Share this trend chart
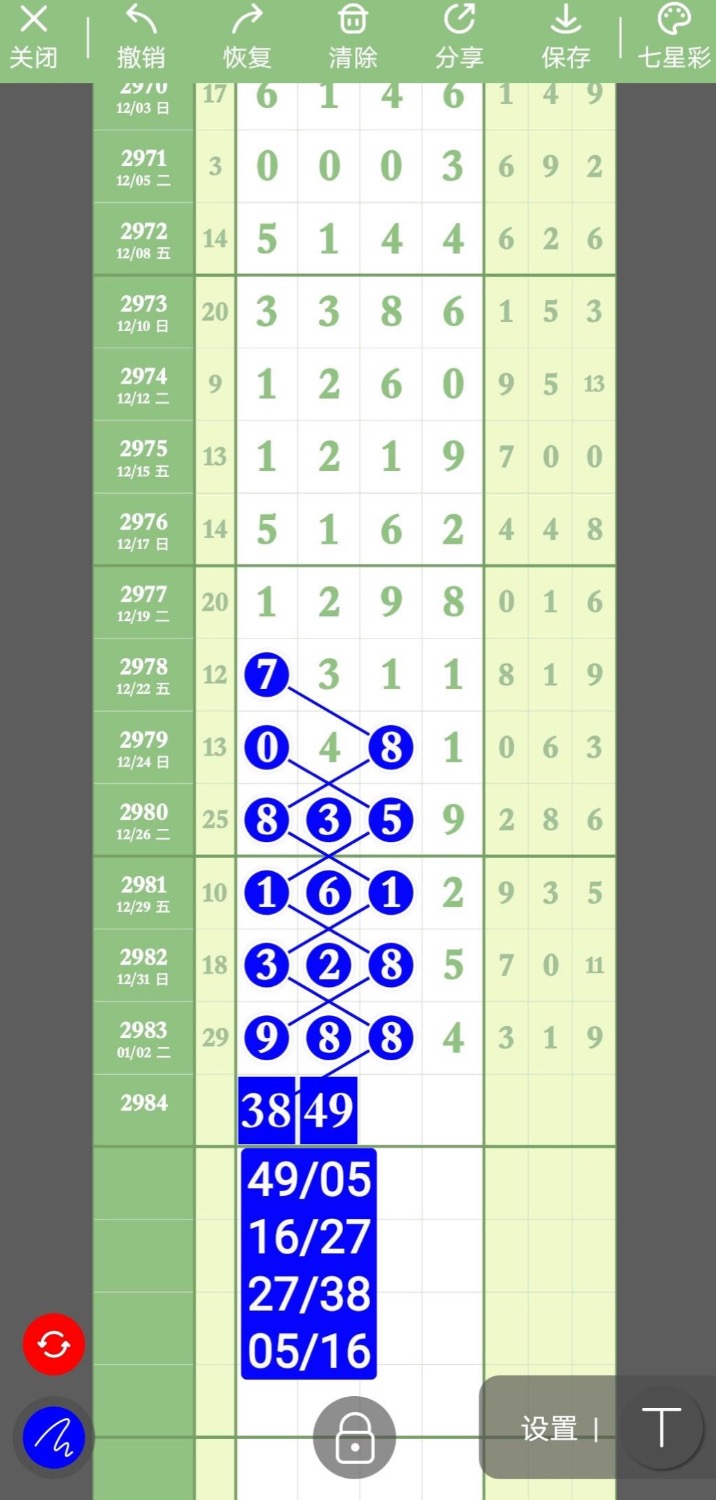This screenshot has height=1500, width=716. 459,38
